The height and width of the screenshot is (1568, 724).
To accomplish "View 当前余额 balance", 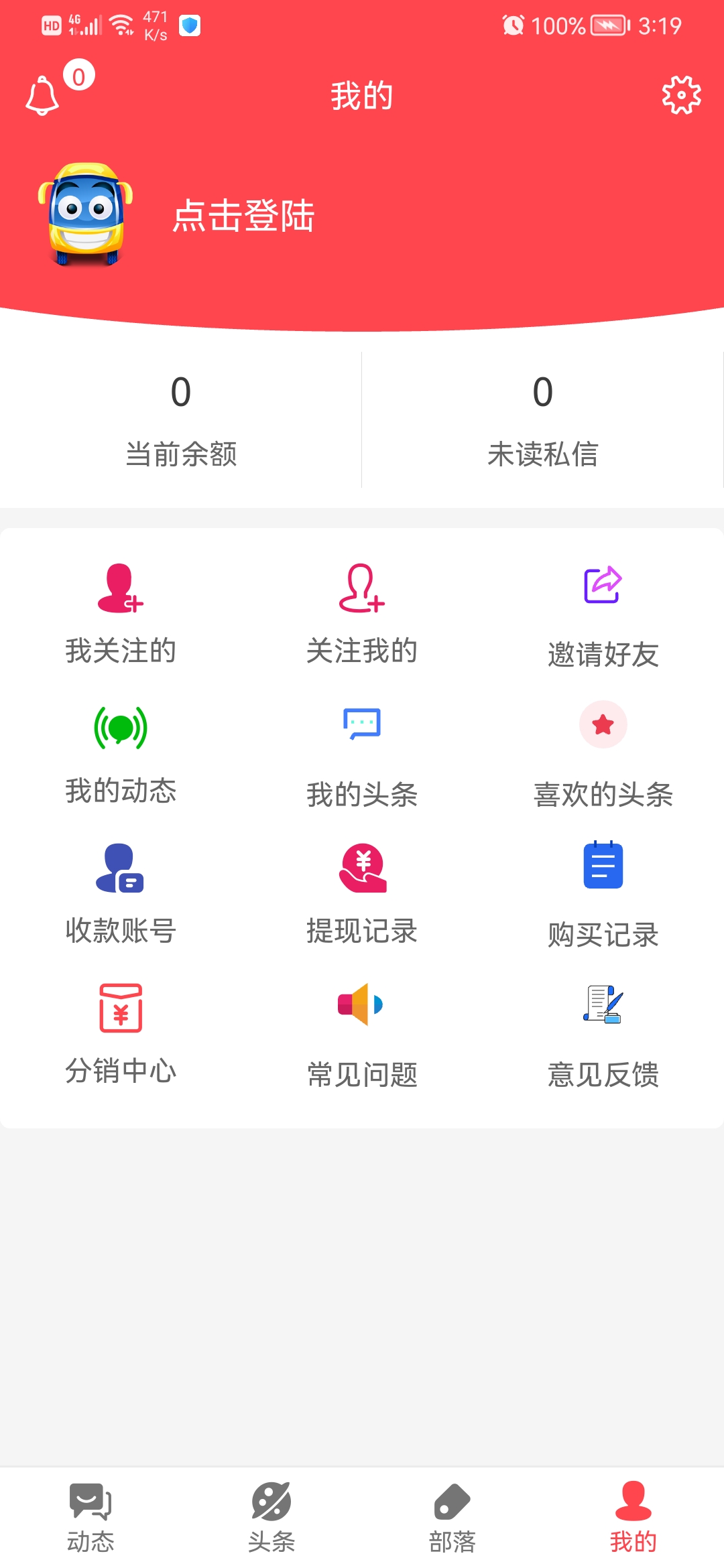I will [x=181, y=419].
